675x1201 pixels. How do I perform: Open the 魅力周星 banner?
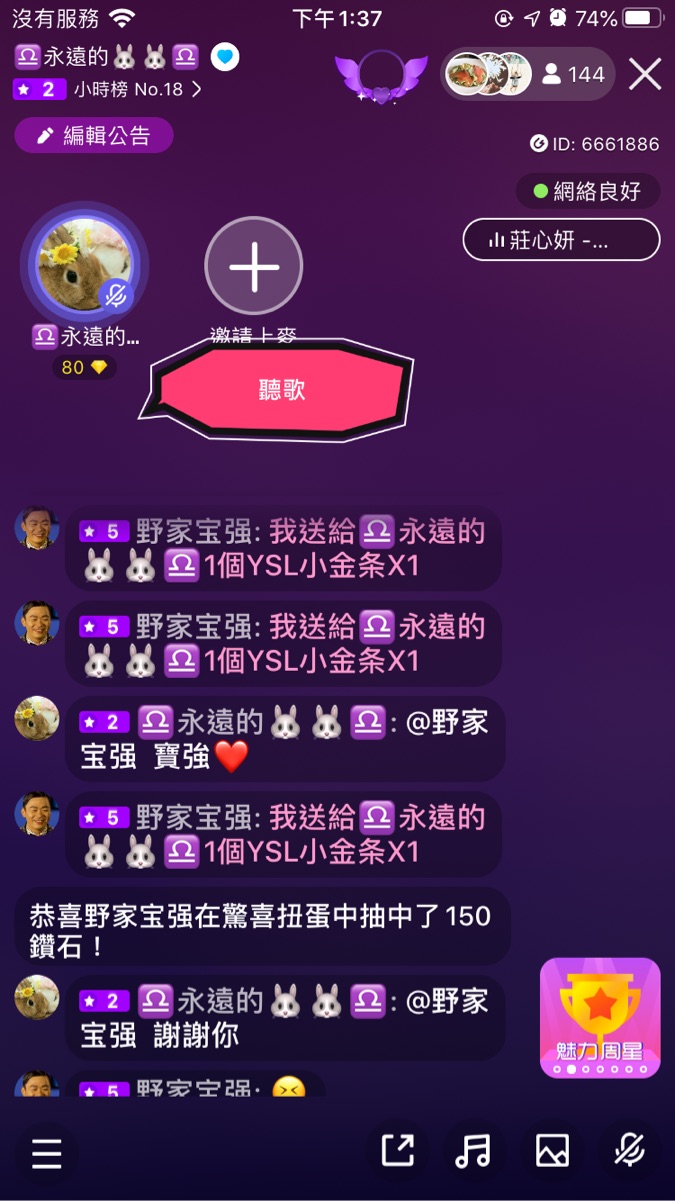click(x=600, y=1017)
